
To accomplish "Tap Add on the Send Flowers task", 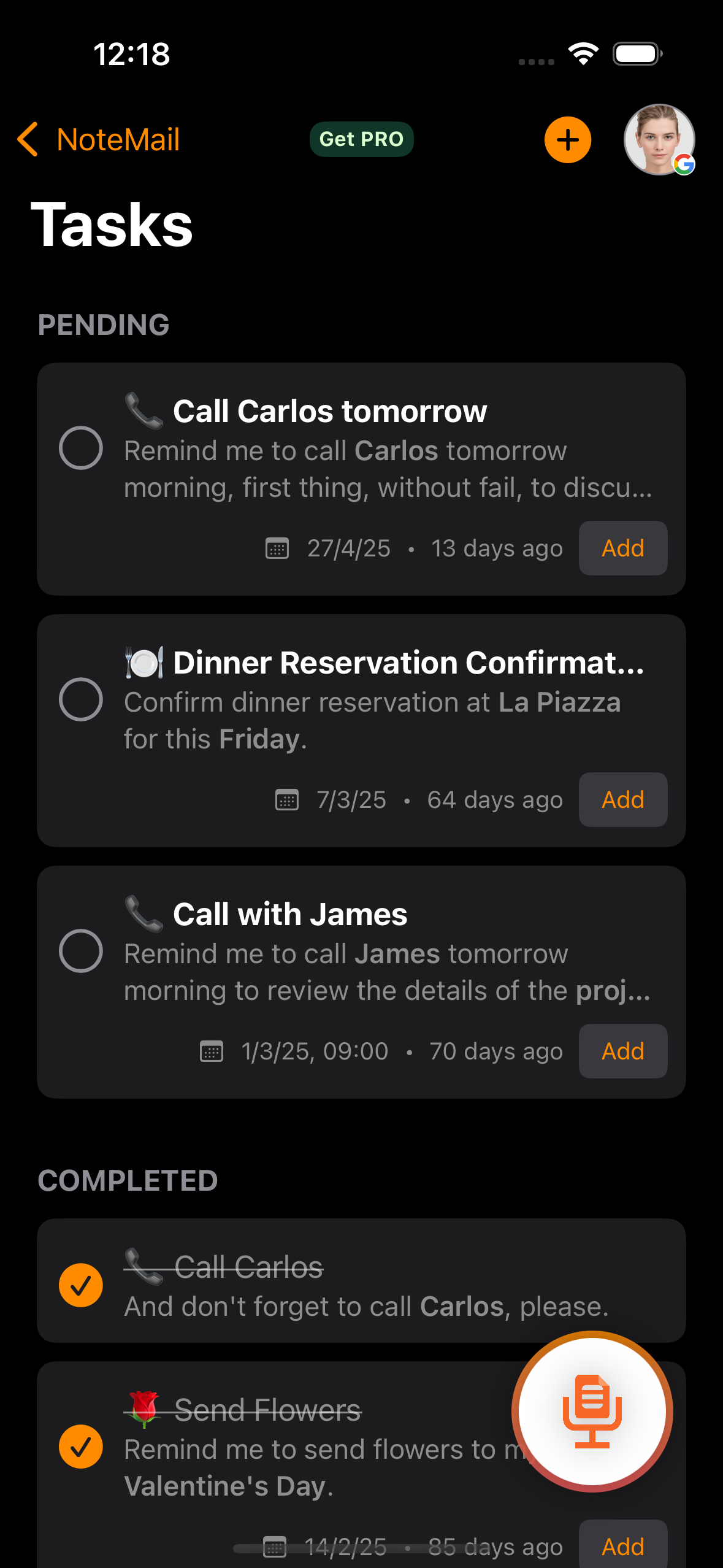I will tap(622, 1546).
